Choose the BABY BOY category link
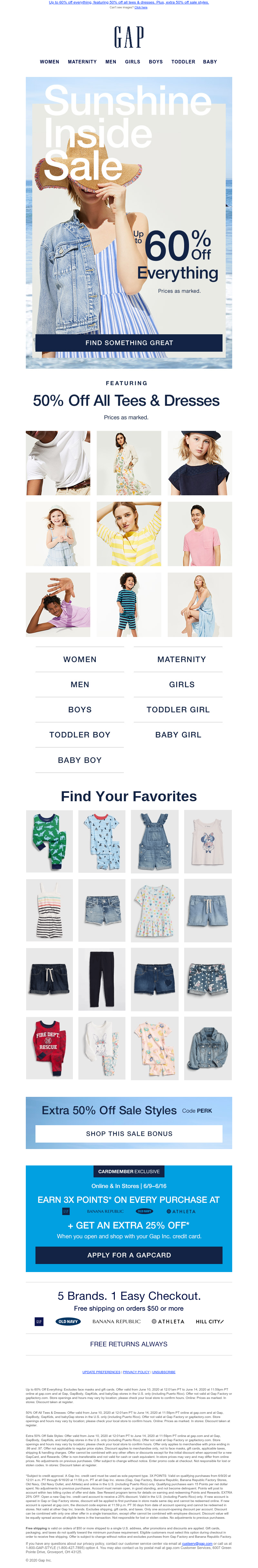 tap(79, 760)
